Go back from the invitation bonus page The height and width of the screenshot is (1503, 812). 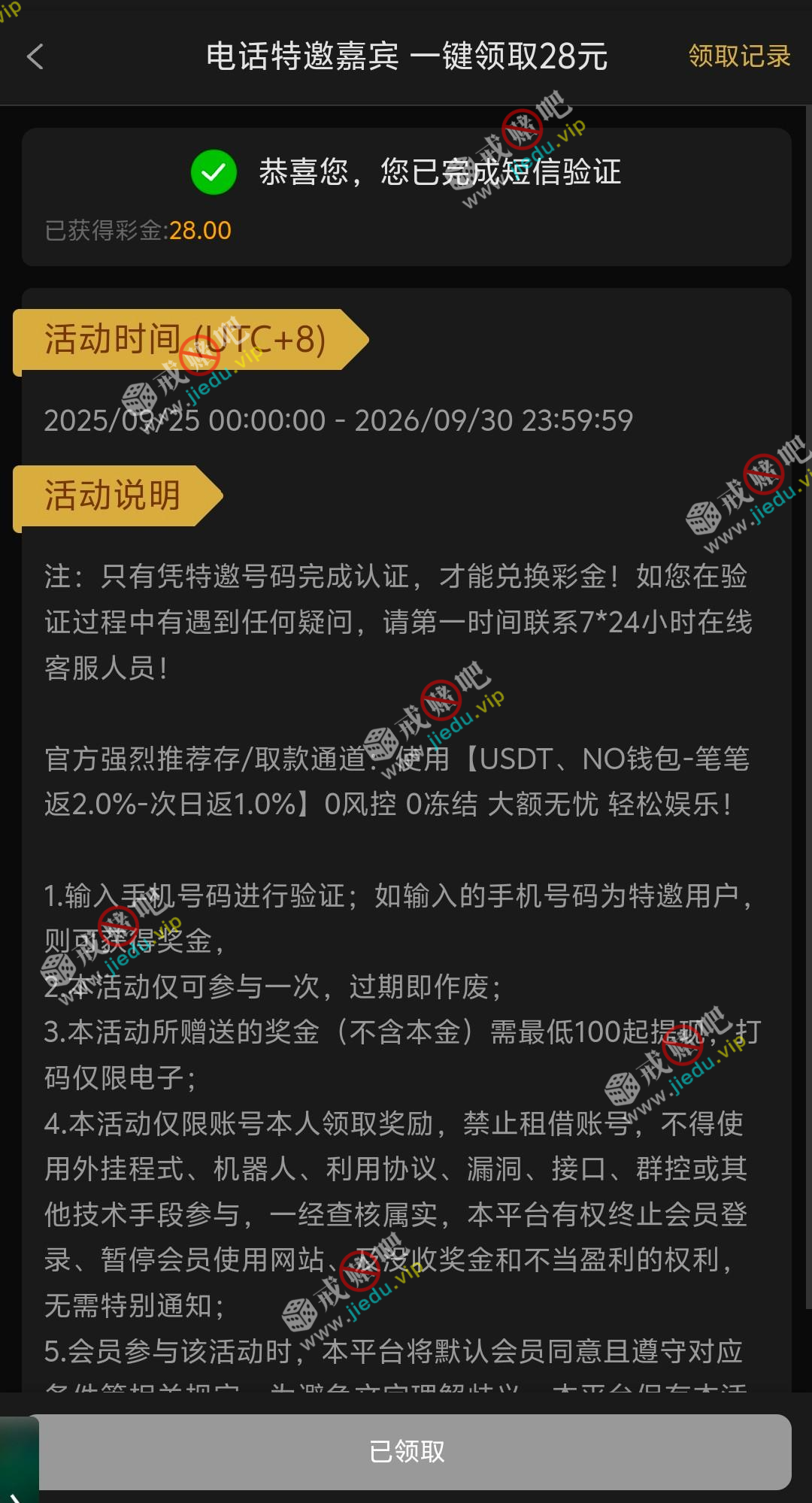coord(35,56)
